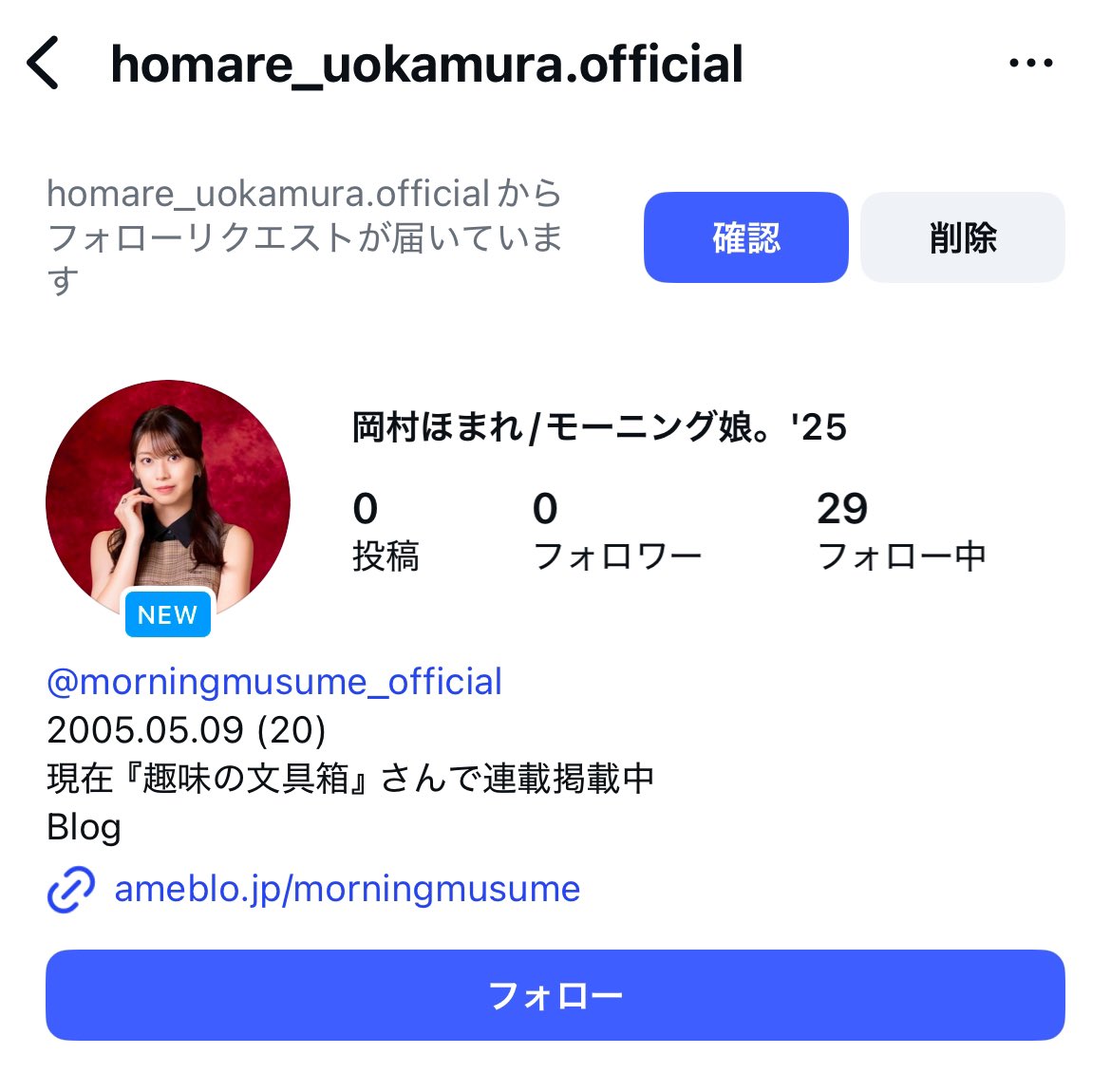Open the profile picture marked NEW
Viewport: 1111px width, 1092px height.
click(168, 503)
